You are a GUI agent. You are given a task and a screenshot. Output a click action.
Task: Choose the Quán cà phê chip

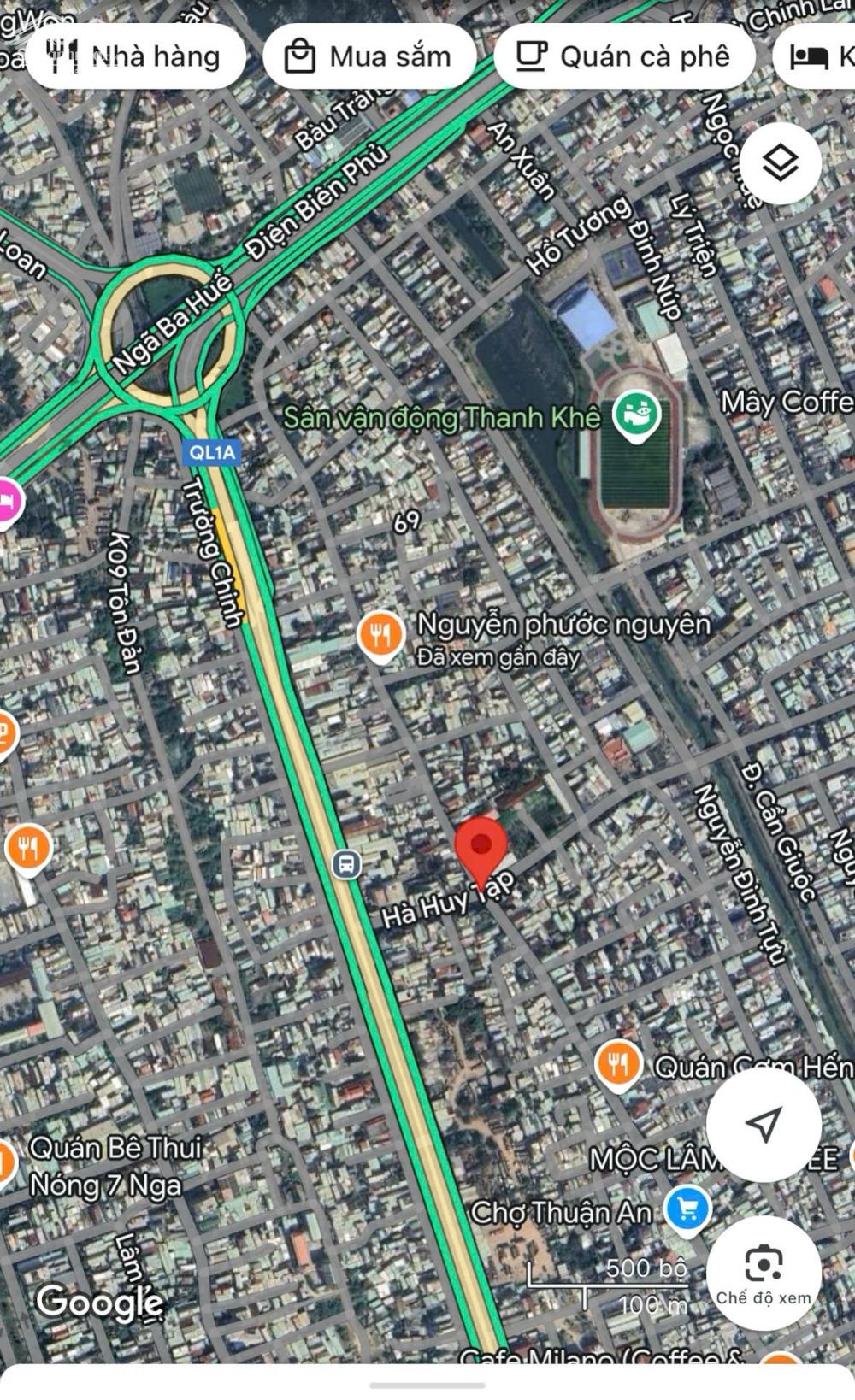pyautogui.click(x=625, y=56)
